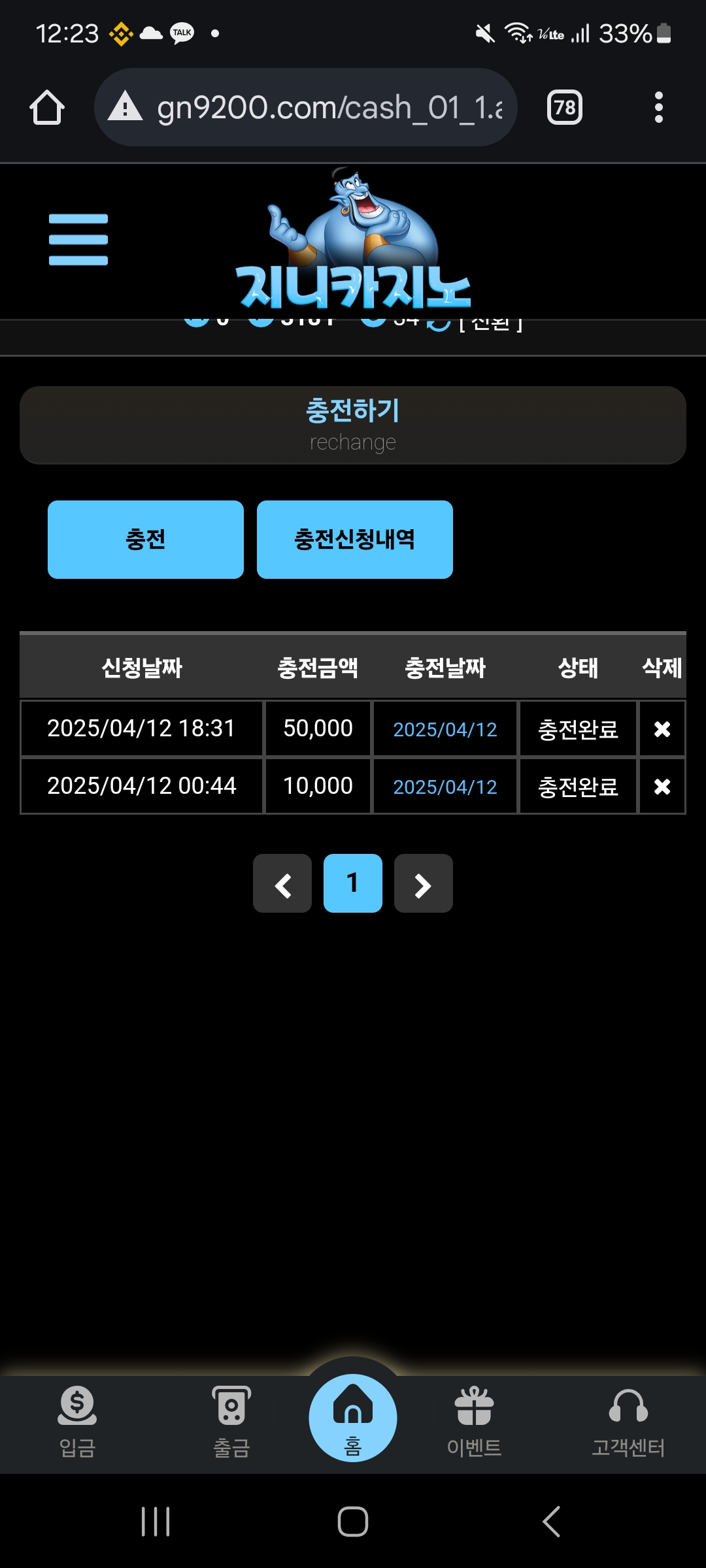View the 78 open browser tabs
Screen dimensions: 706x1568
[x=564, y=108]
